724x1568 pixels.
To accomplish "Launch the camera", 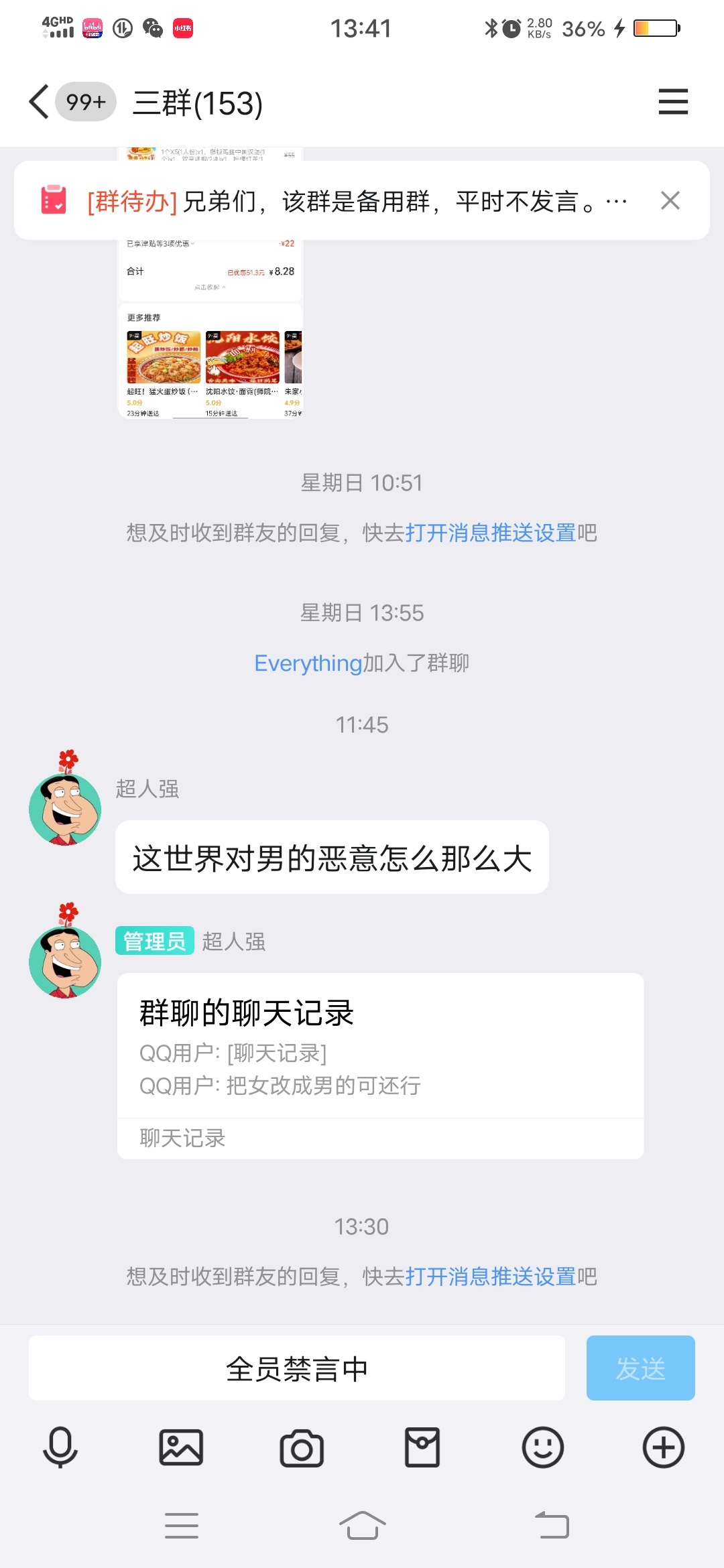I will click(x=302, y=1447).
